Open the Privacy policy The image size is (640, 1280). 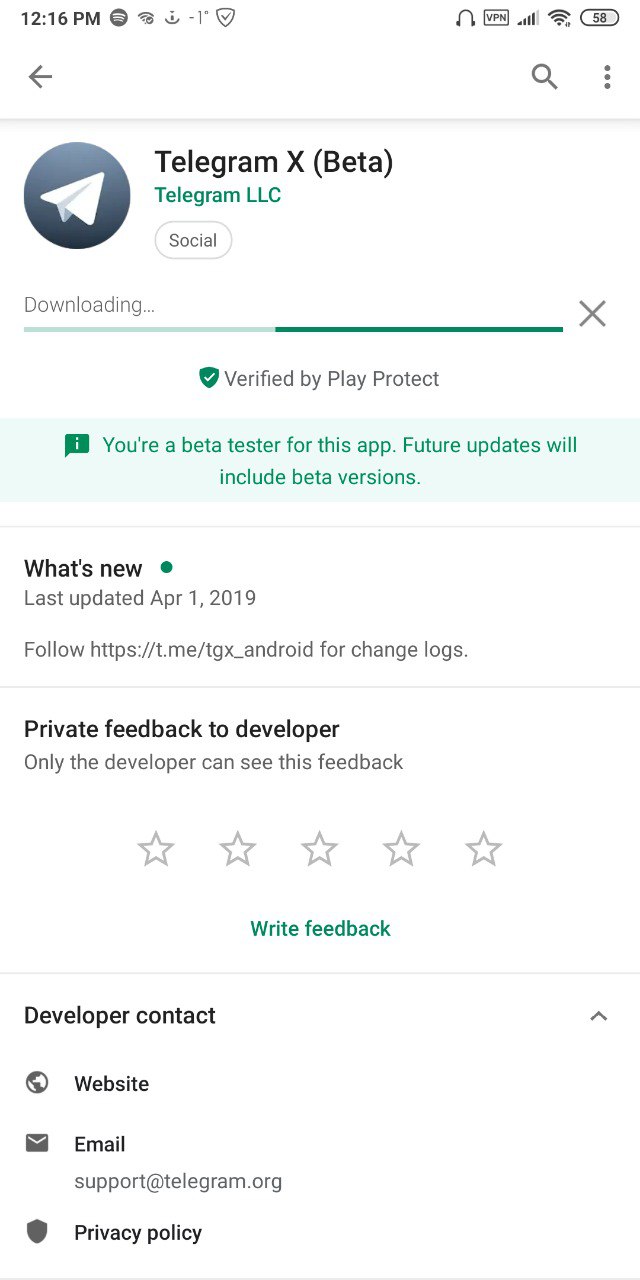(137, 1233)
